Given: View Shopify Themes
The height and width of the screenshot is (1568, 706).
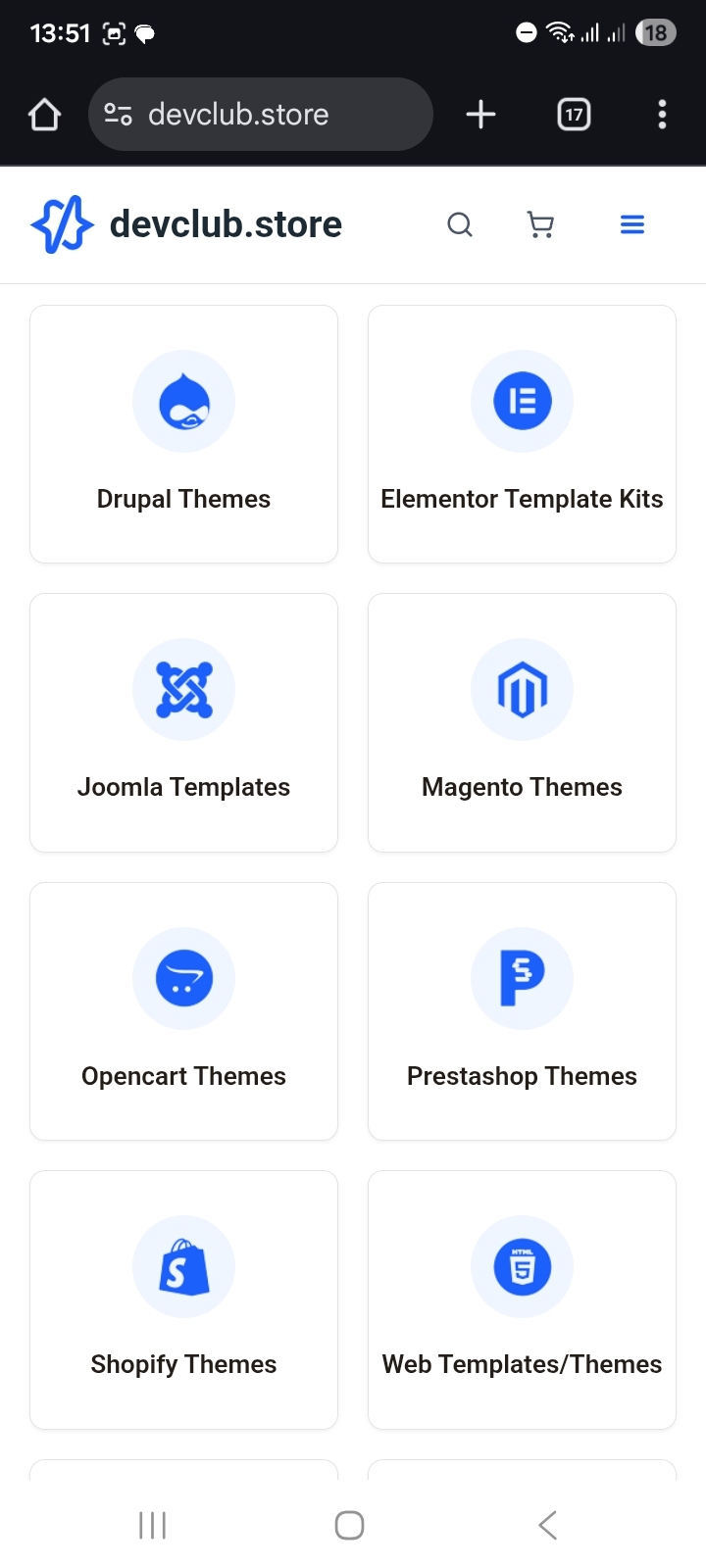Looking at the screenshot, I should tap(183, 1298).
